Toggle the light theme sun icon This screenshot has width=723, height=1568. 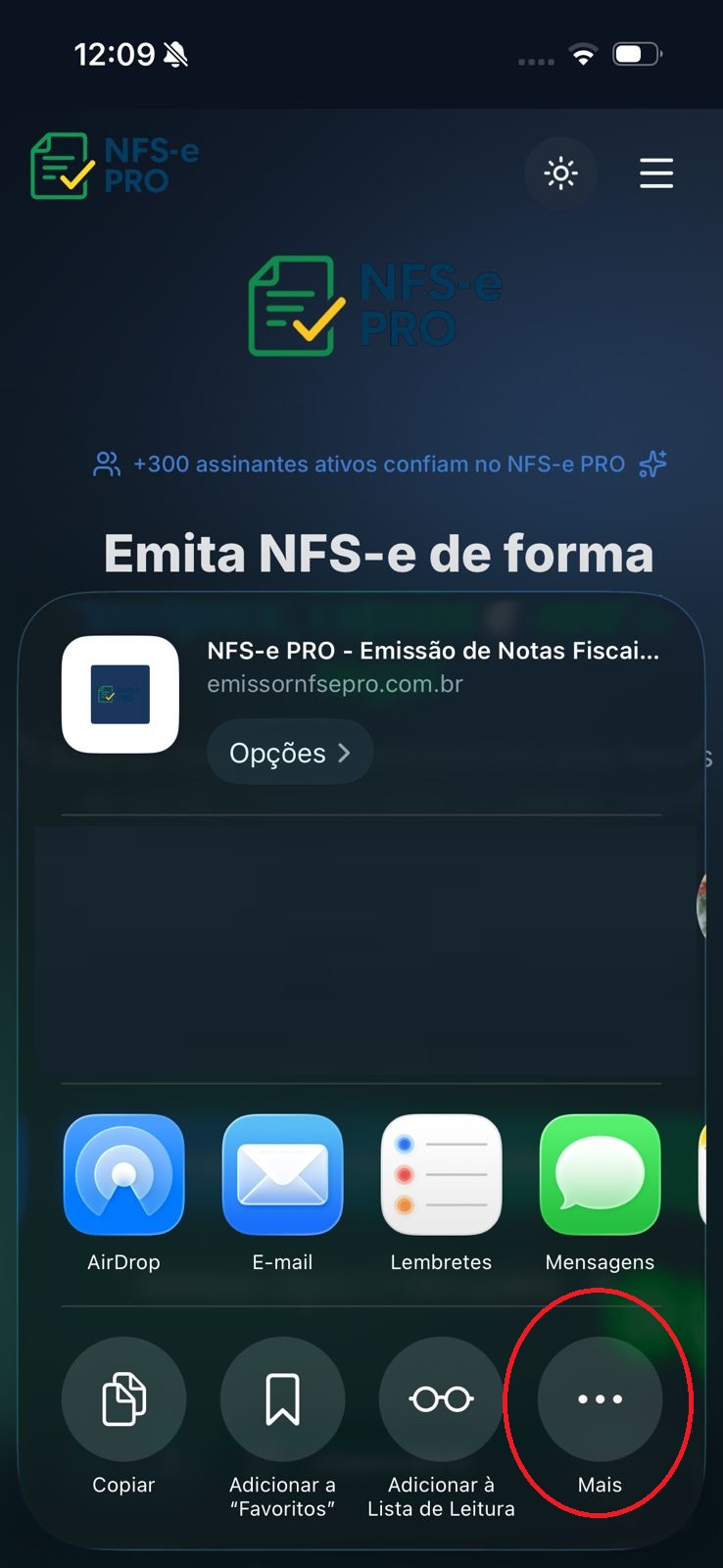click(x=560, y=174)
